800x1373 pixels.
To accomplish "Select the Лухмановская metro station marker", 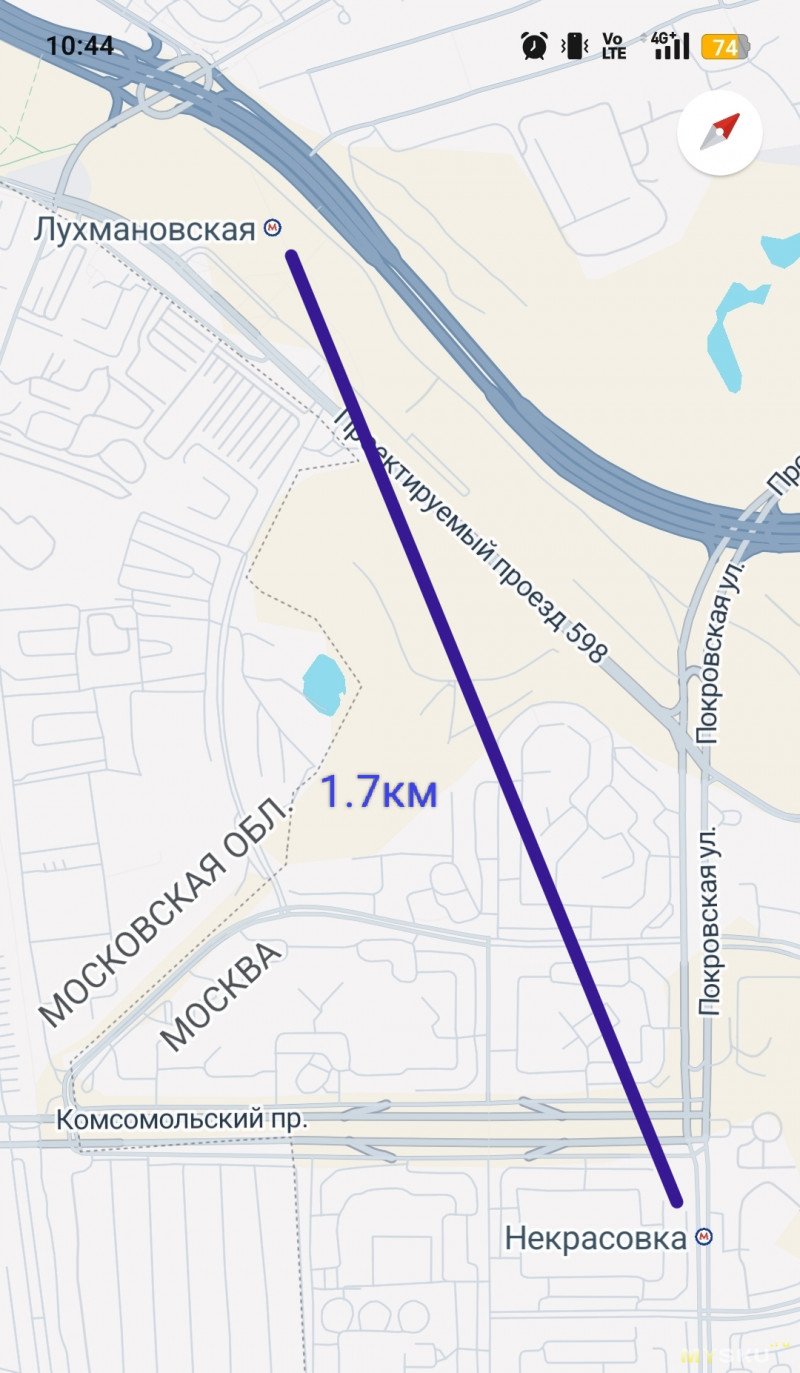I will click(x=272, y=230).
